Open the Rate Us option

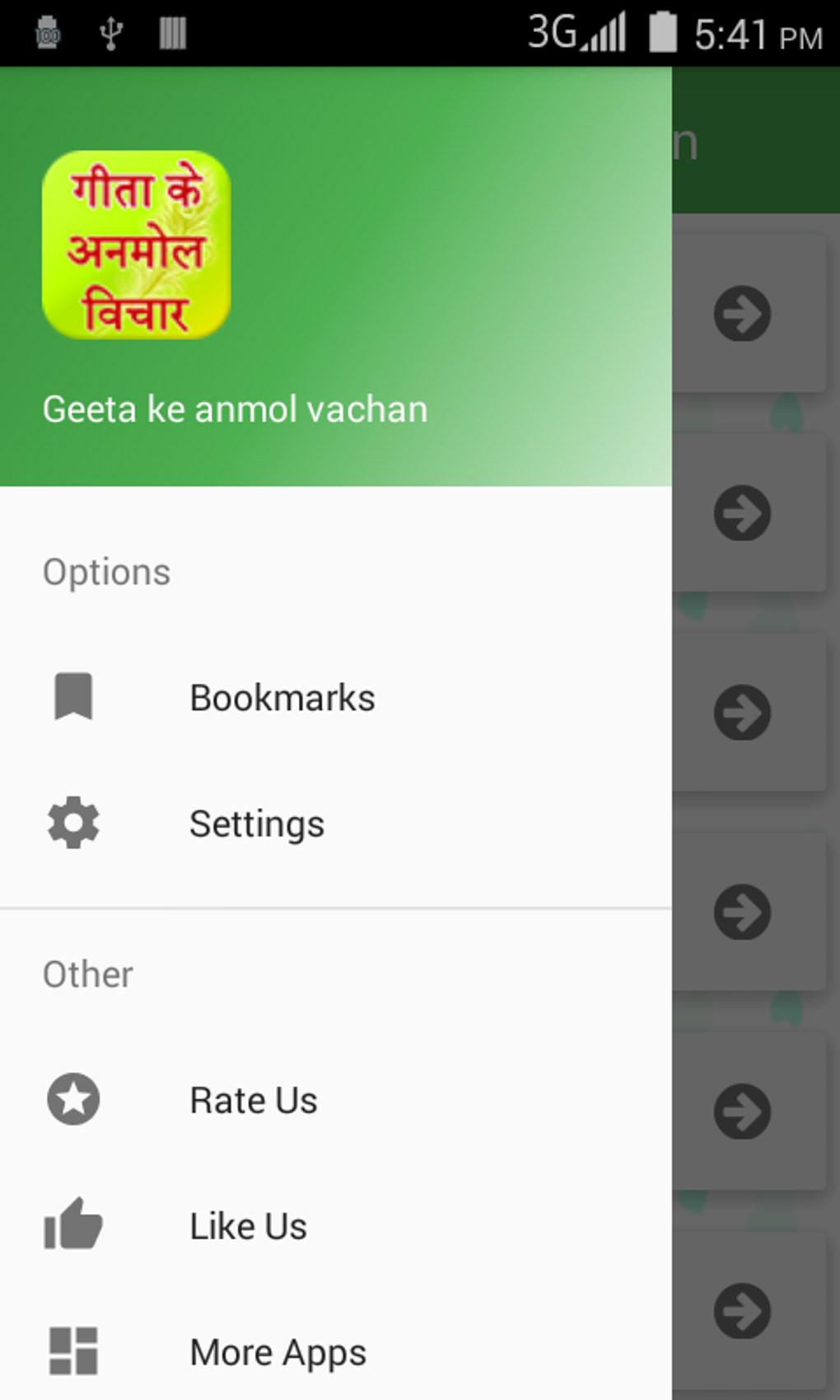[252, 1099]
